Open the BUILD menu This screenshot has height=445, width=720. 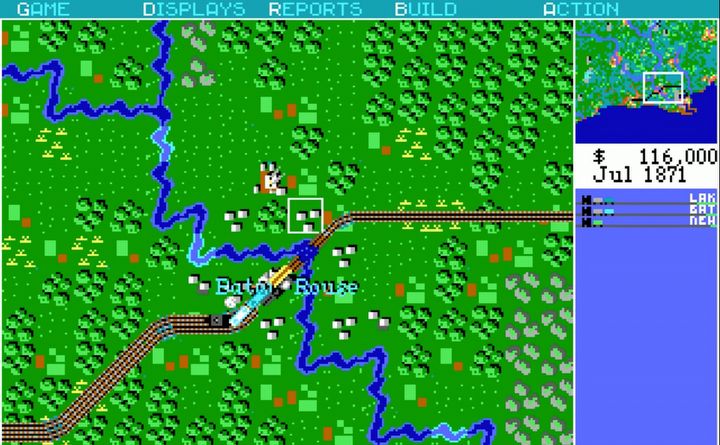(425, 9)
